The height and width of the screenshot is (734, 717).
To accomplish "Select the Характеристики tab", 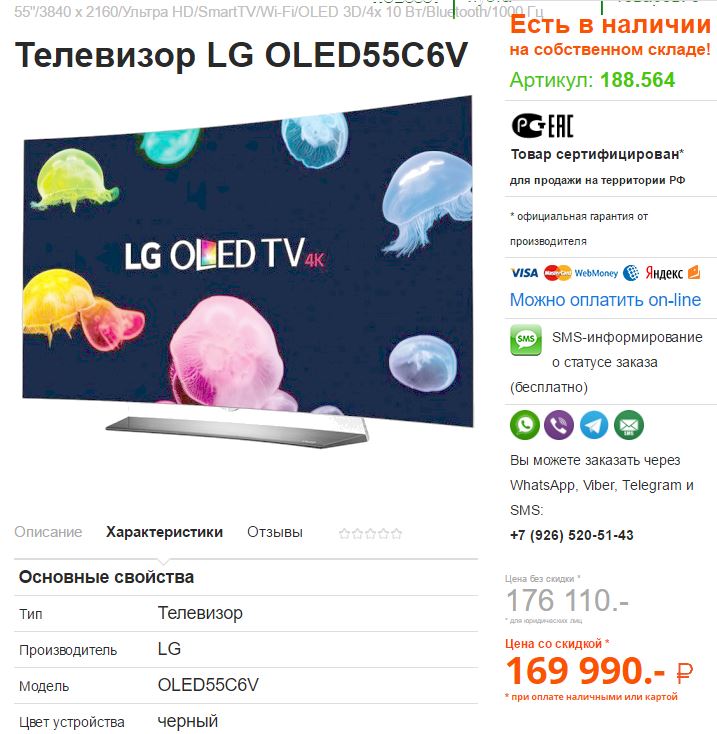I will [164, 532].
